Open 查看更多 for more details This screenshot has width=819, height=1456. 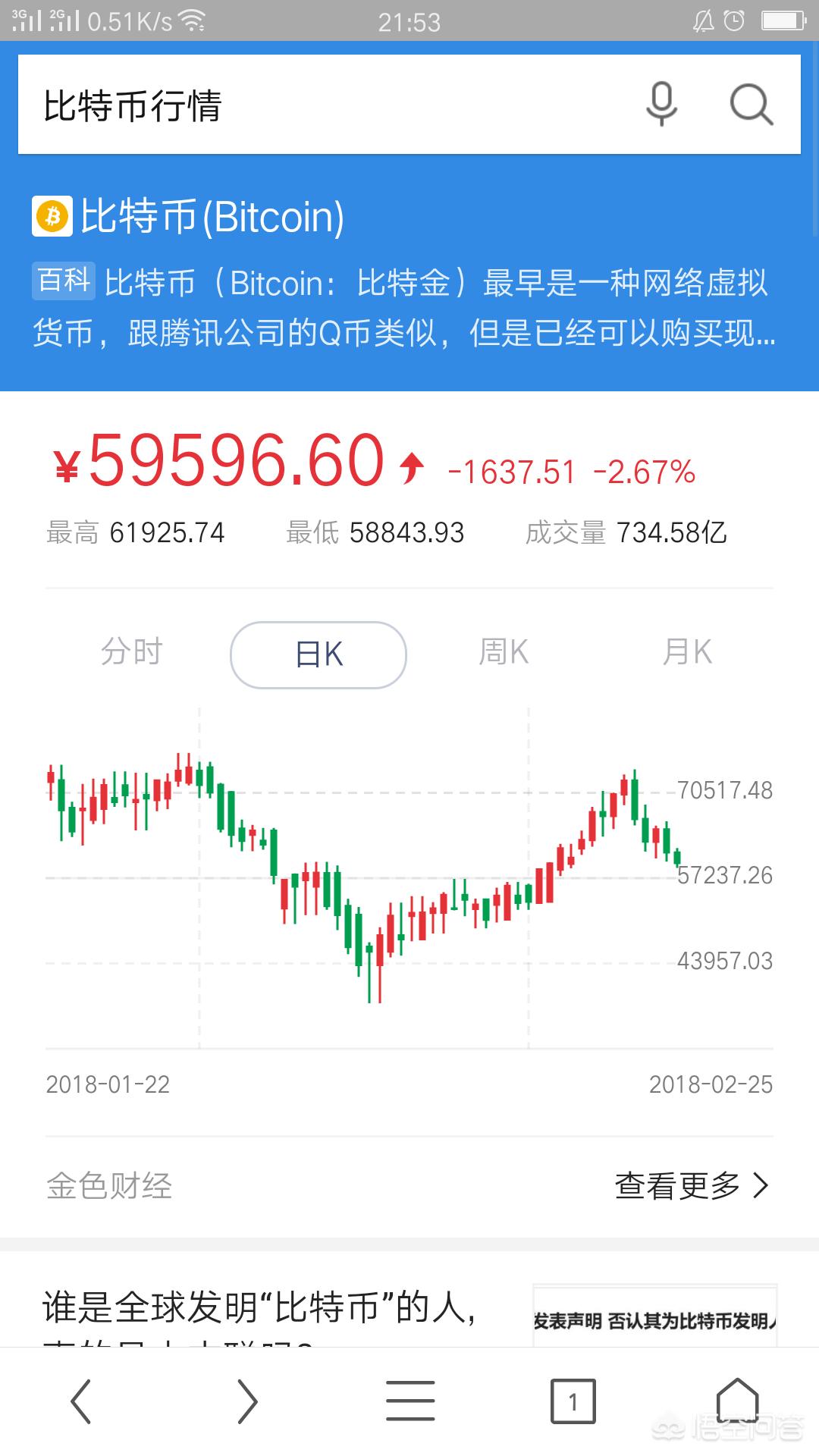click(x=692, y=1185)
